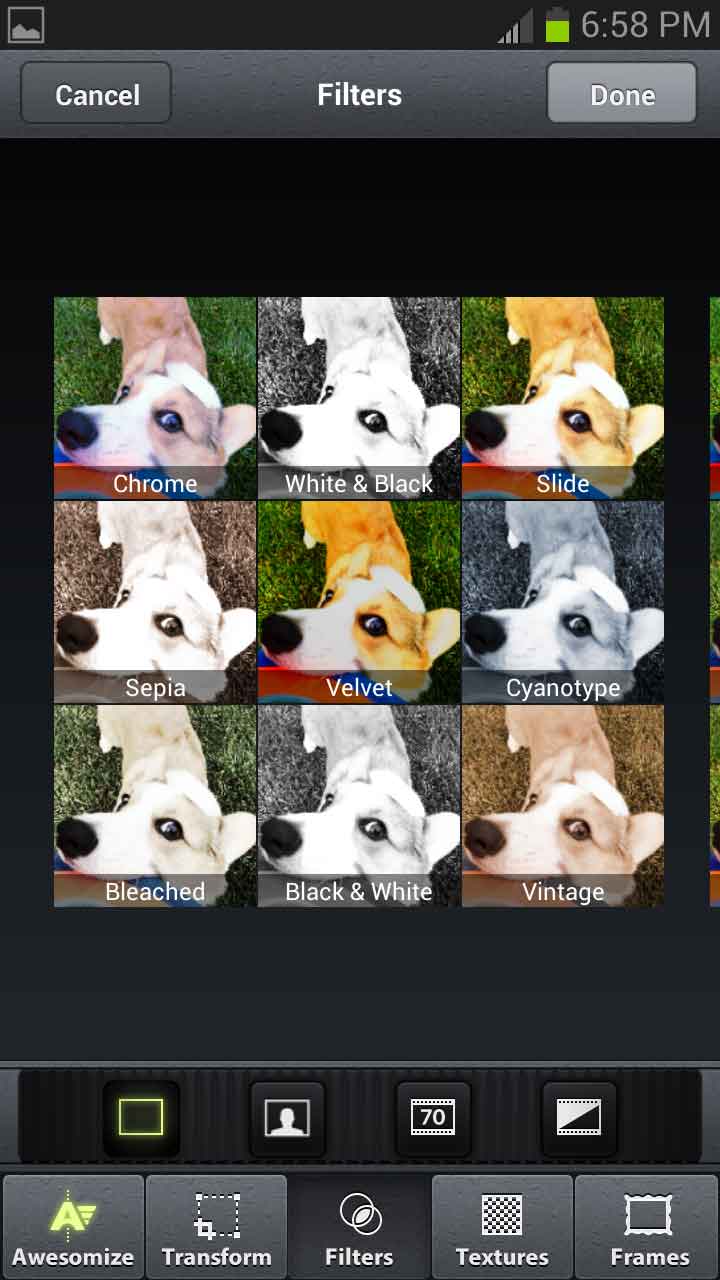Cancel the filter editing
720x1280 pixels.
coord(96,94)
